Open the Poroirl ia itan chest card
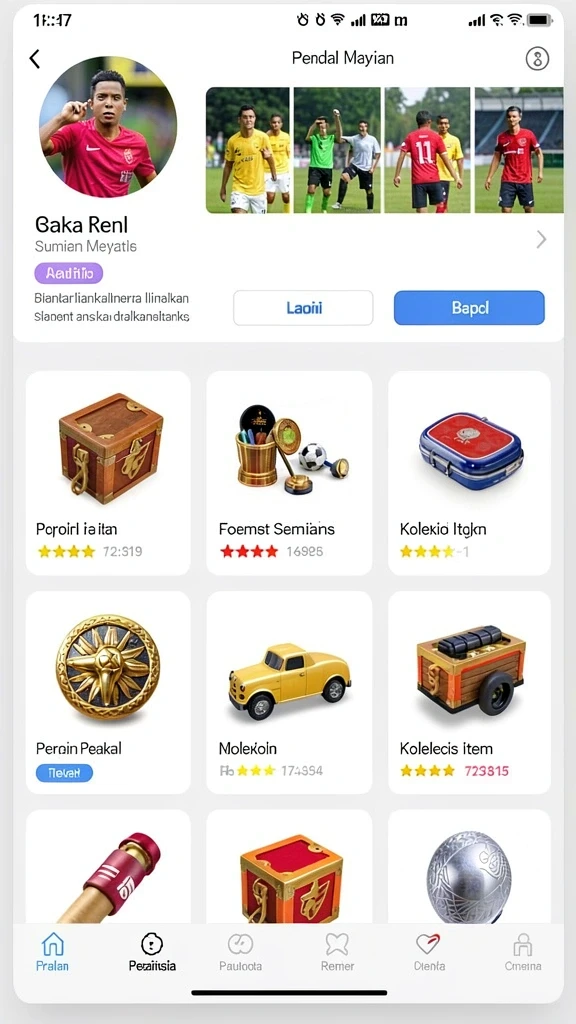 (x=108, y=473)
